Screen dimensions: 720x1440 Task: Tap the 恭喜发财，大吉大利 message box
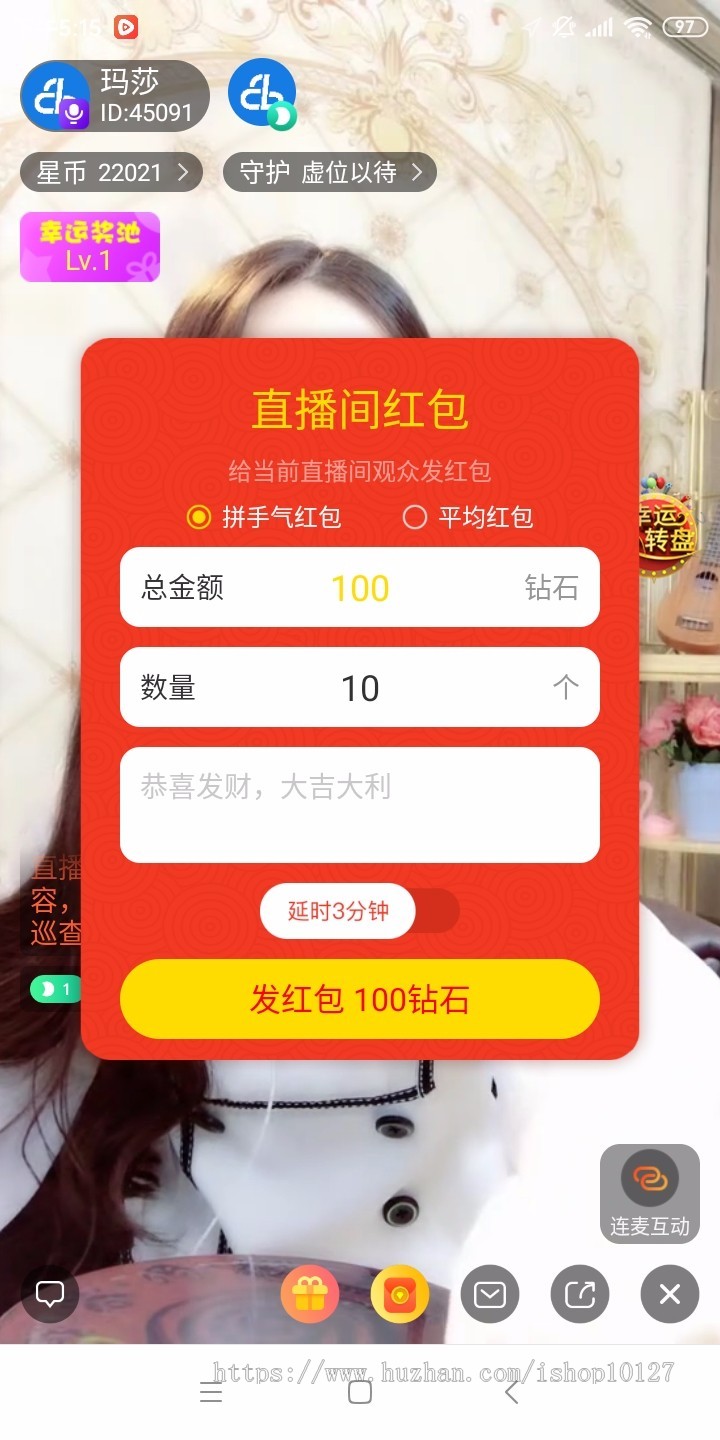point(360,804)
